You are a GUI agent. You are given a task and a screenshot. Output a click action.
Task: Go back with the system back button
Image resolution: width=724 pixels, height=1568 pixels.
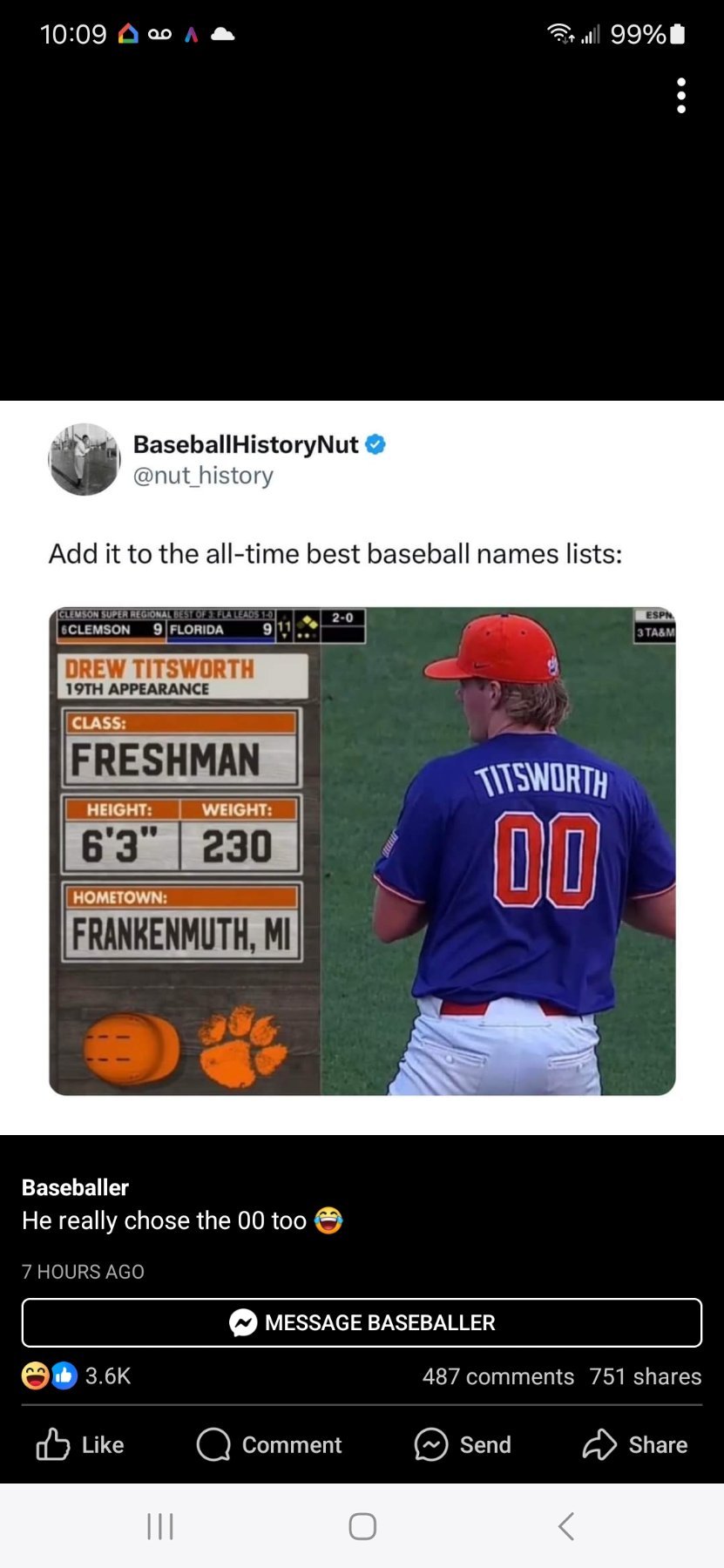tap(565, 1526)
